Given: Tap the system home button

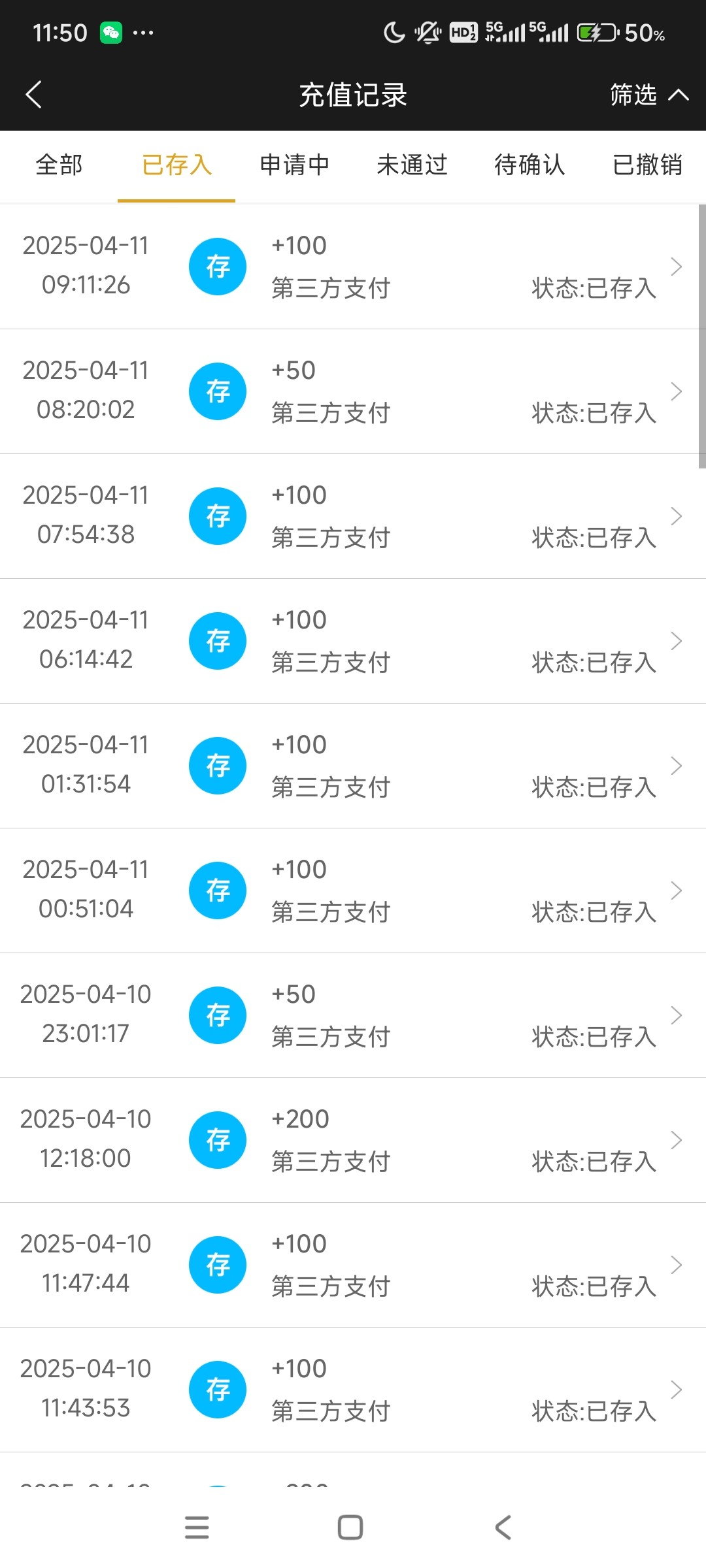Looking at the screenshot, I should click(x=350, y=1527).
